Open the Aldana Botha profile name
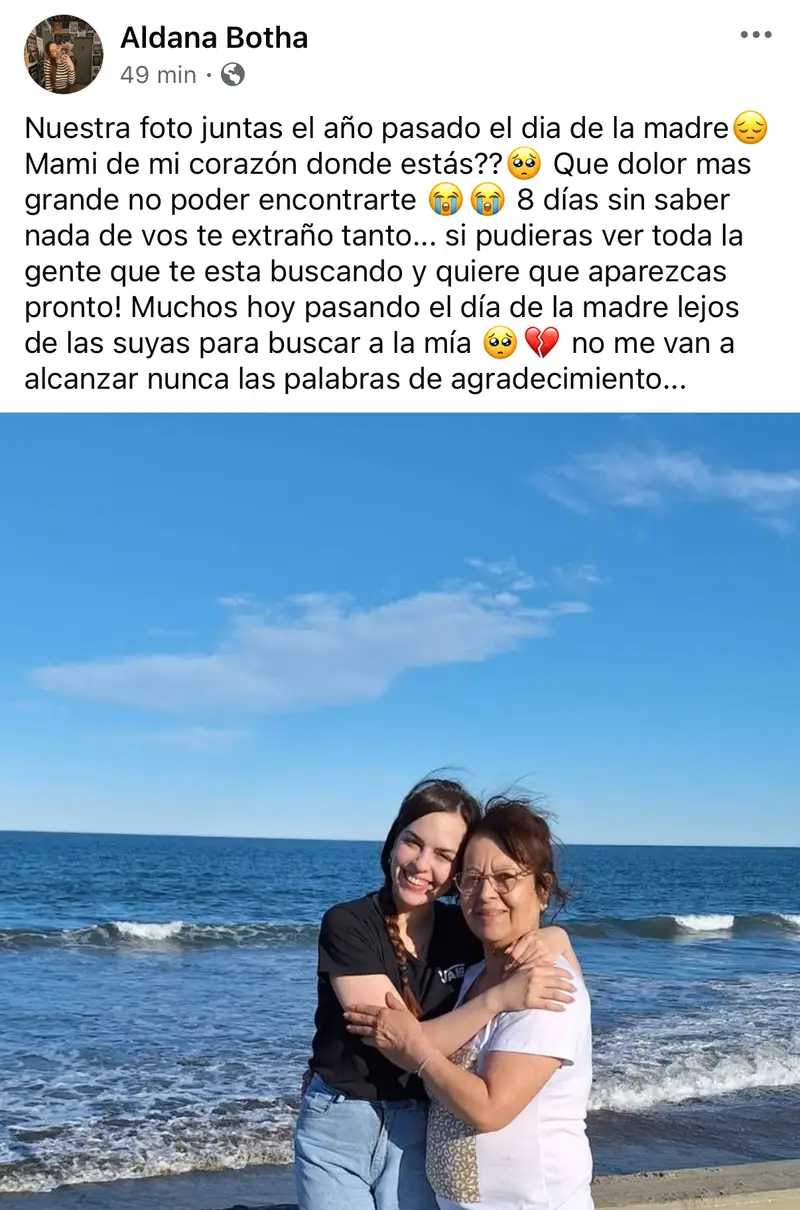Viewport: 800px width, 1210px height. click(x=214, y=38)
